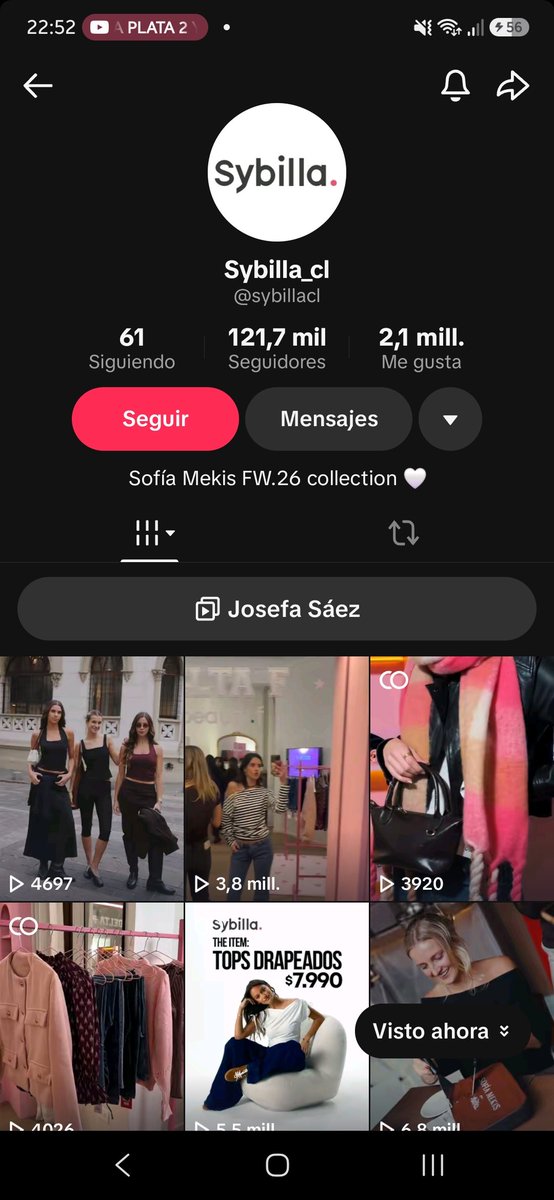View the 121,7 mil Seguidores list
Image resolution: width=554 pixels, height=1200 pixels.
tap(277, 349)
